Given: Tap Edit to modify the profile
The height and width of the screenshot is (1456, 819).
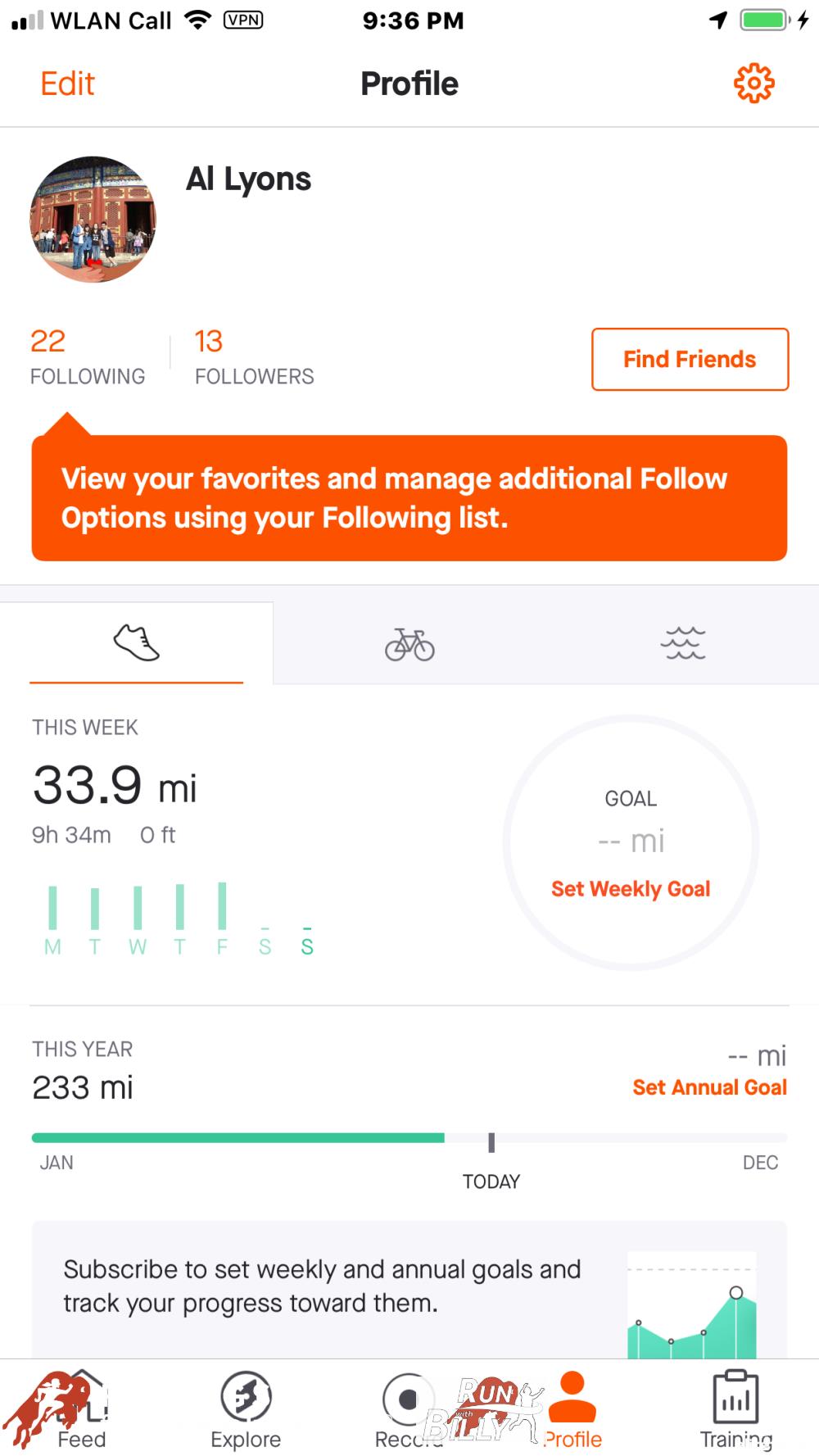Looking at the screenshot, I should (x=68, y=84).
